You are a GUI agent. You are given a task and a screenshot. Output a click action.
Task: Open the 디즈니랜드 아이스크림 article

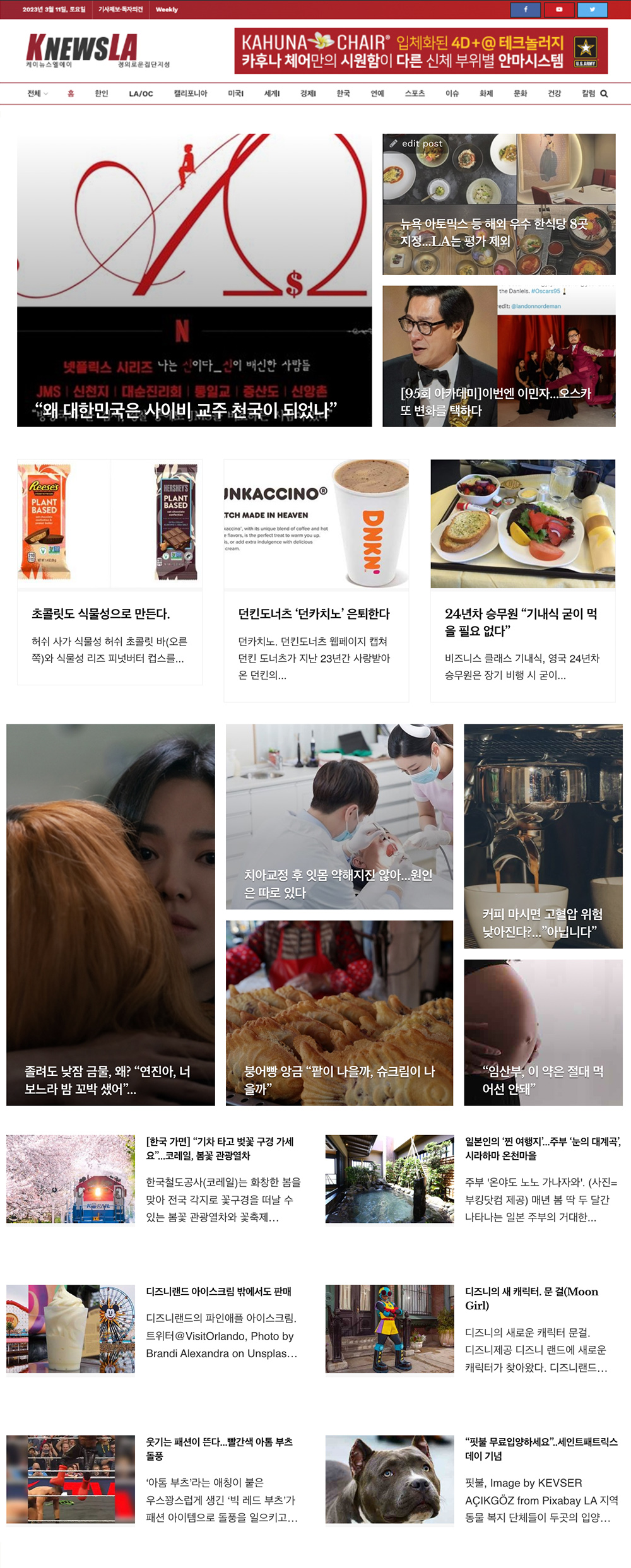[x=218, y=1292]
